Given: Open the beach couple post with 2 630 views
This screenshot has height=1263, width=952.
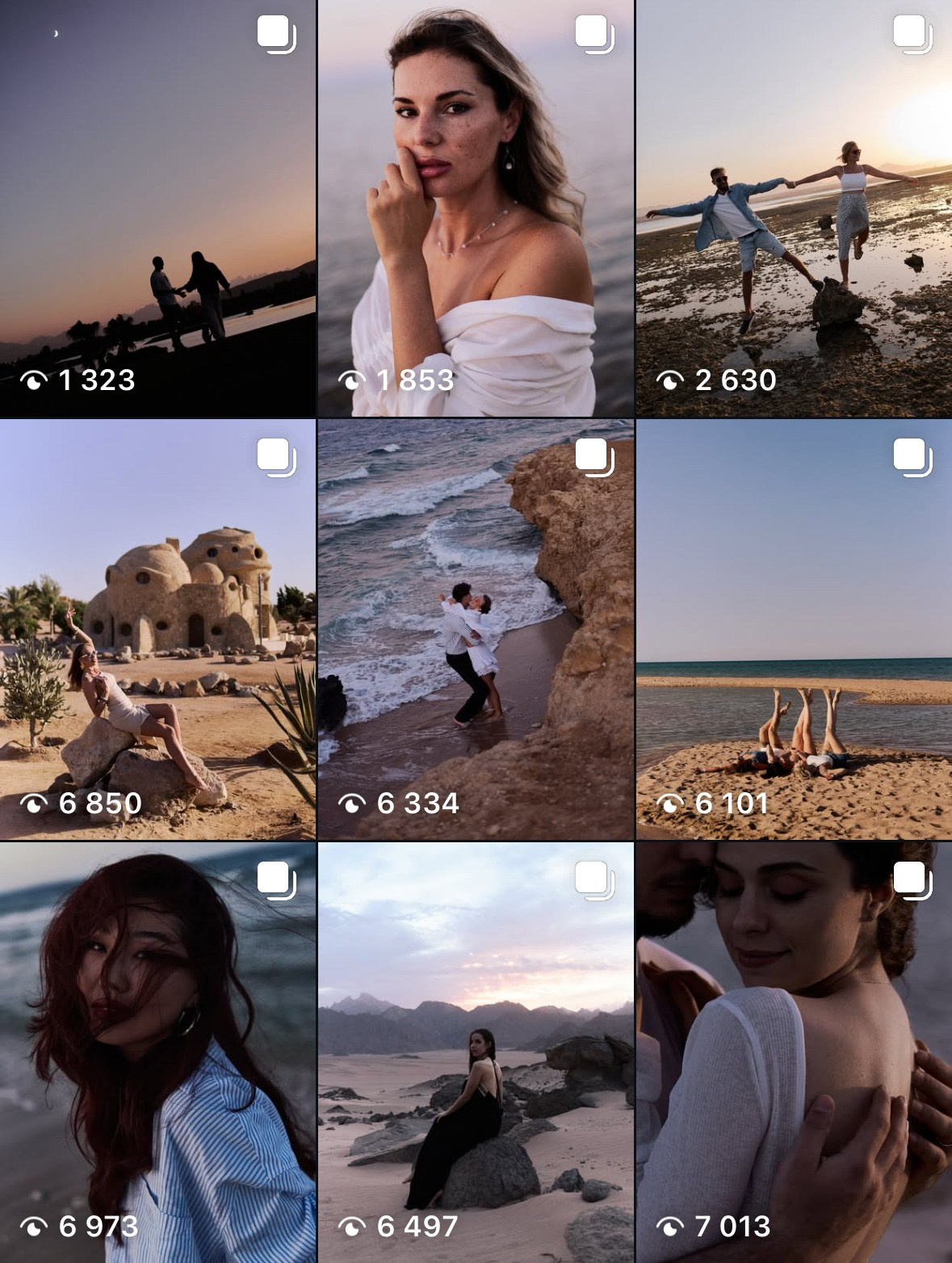Looking at the screenshot, I should point(794,208).
